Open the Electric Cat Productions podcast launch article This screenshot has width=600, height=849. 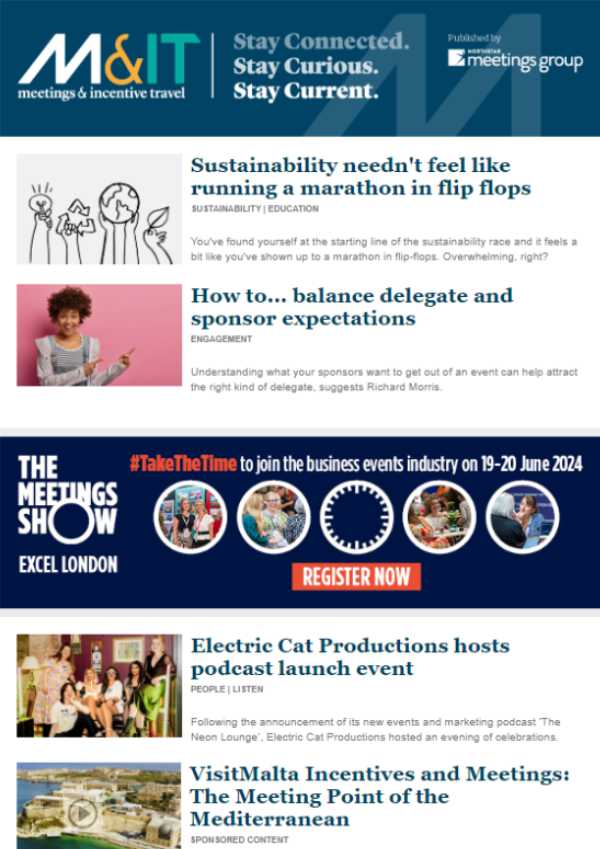tap(350, 657)
